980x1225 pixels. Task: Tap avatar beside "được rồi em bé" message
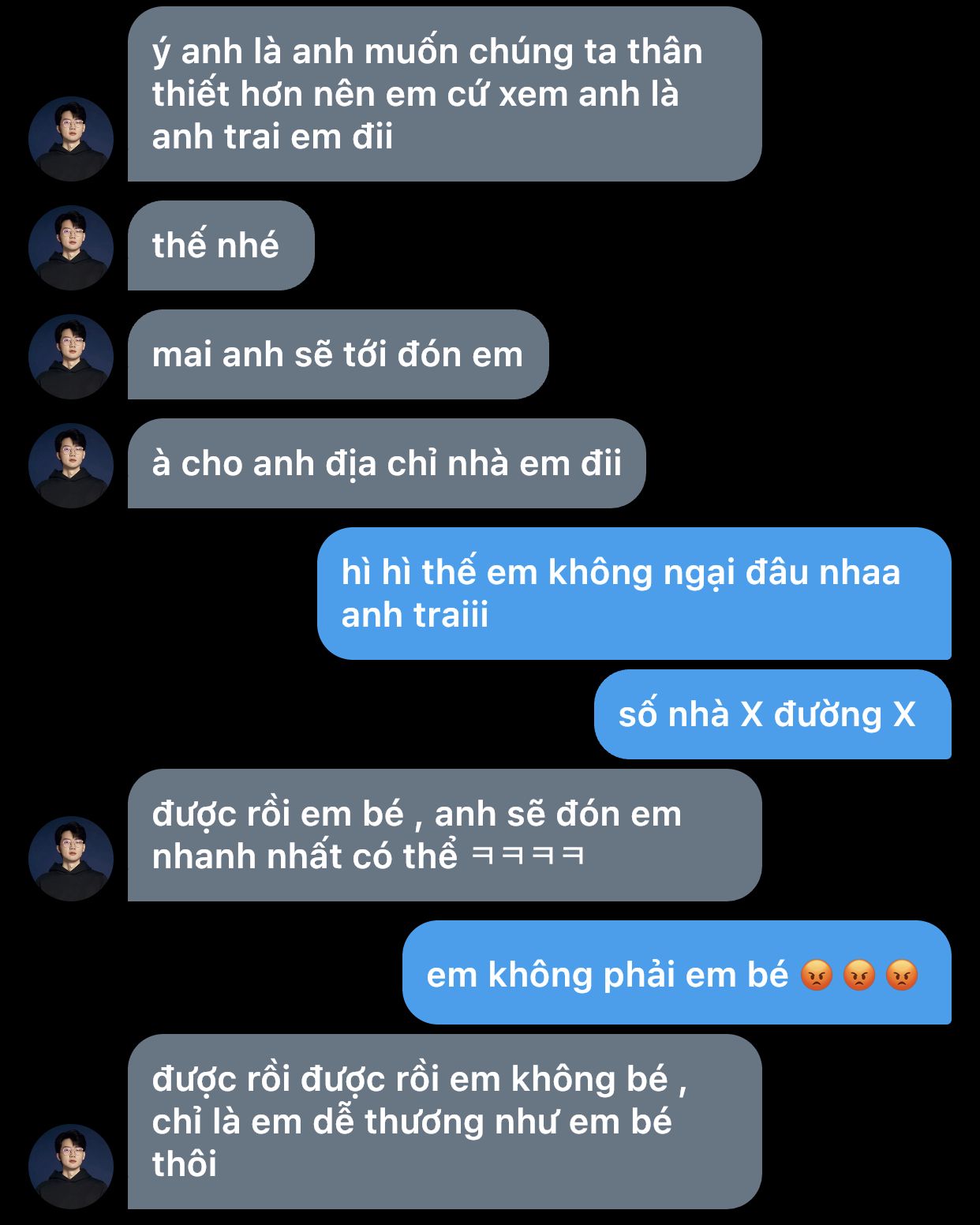pyautogui.click(x=71, y=859)
